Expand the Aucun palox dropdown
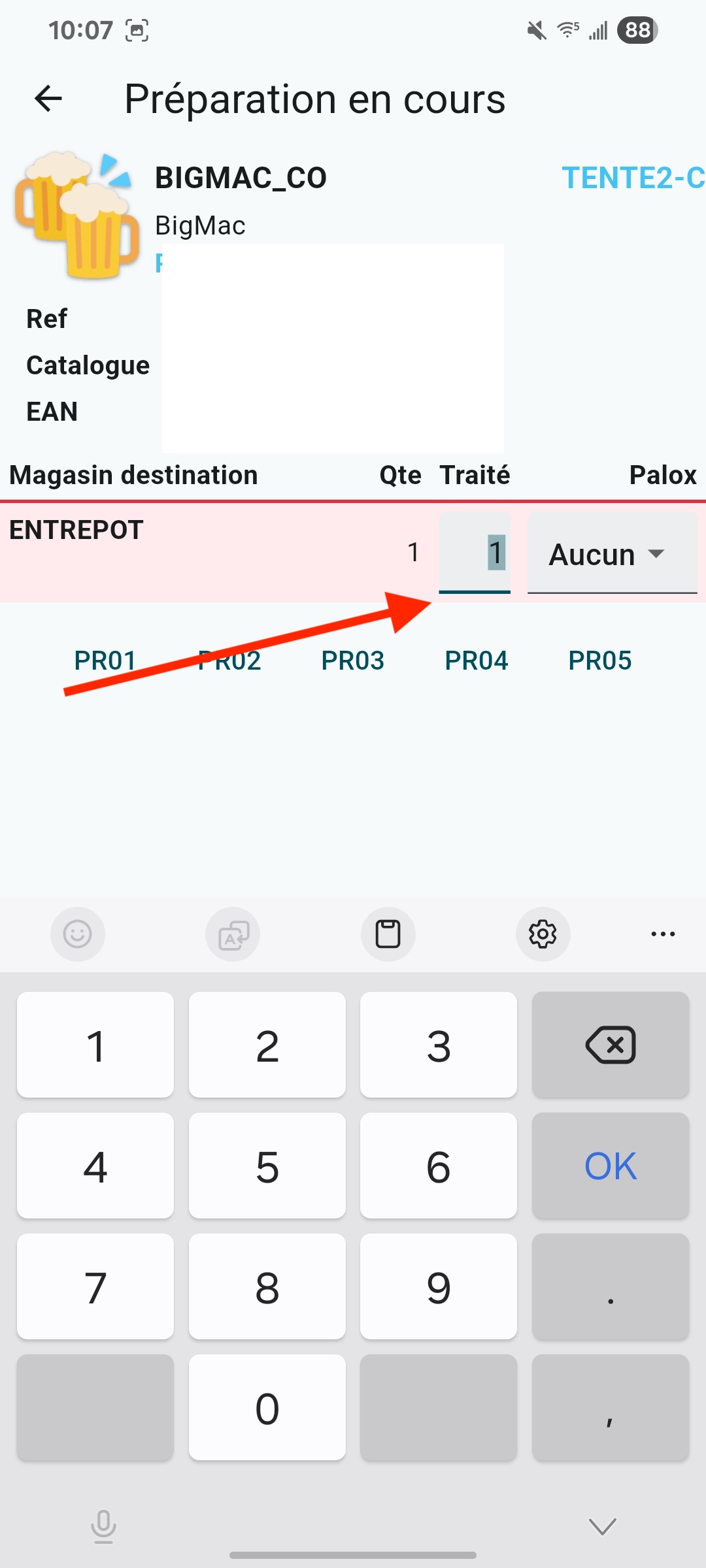The height and width of the screenshot is (1568, 706). tap(612, 554)
